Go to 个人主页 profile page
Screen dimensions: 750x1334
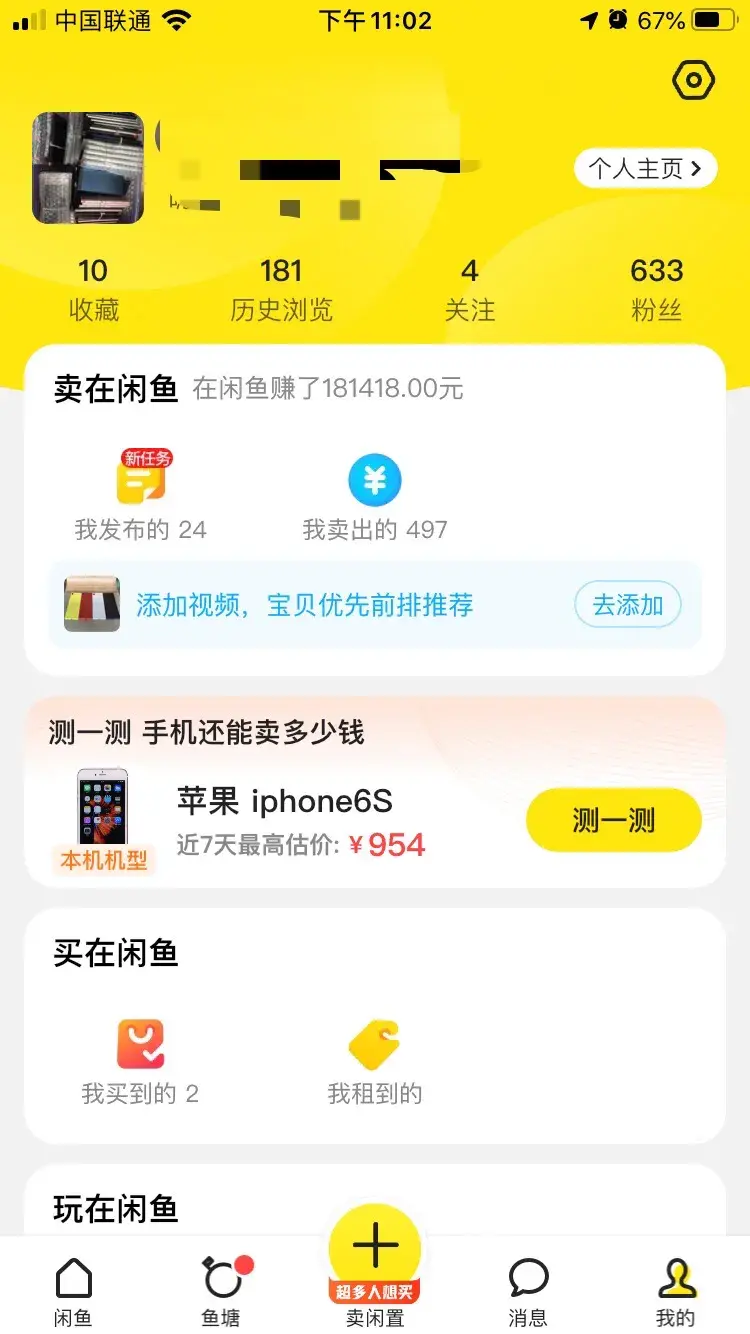pos(645,168)
